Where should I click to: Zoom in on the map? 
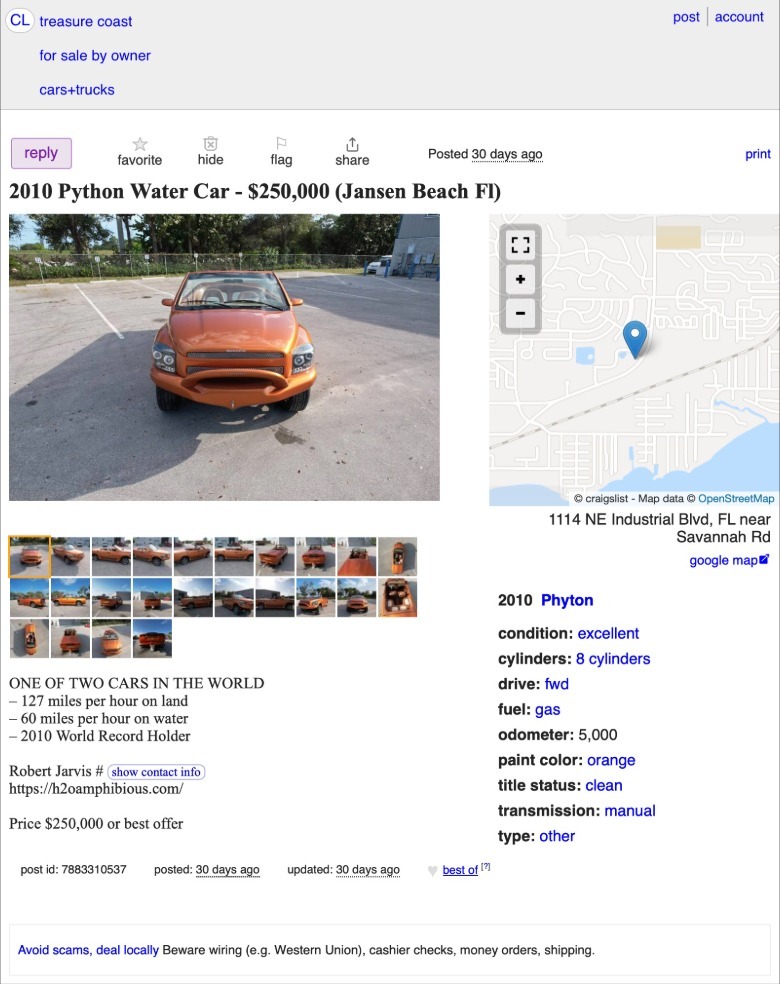tap(520, 279)
